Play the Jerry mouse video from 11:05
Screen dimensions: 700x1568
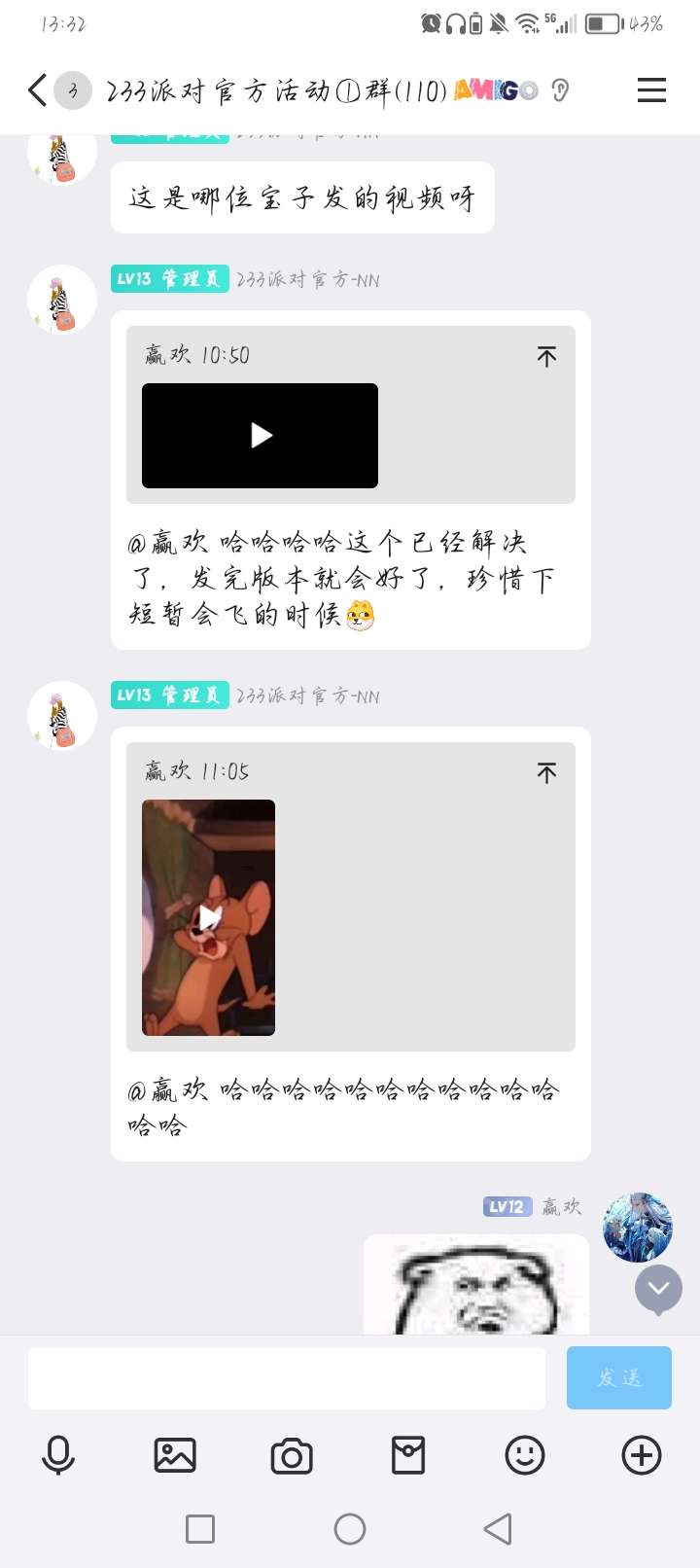click(x=208, y=917)
